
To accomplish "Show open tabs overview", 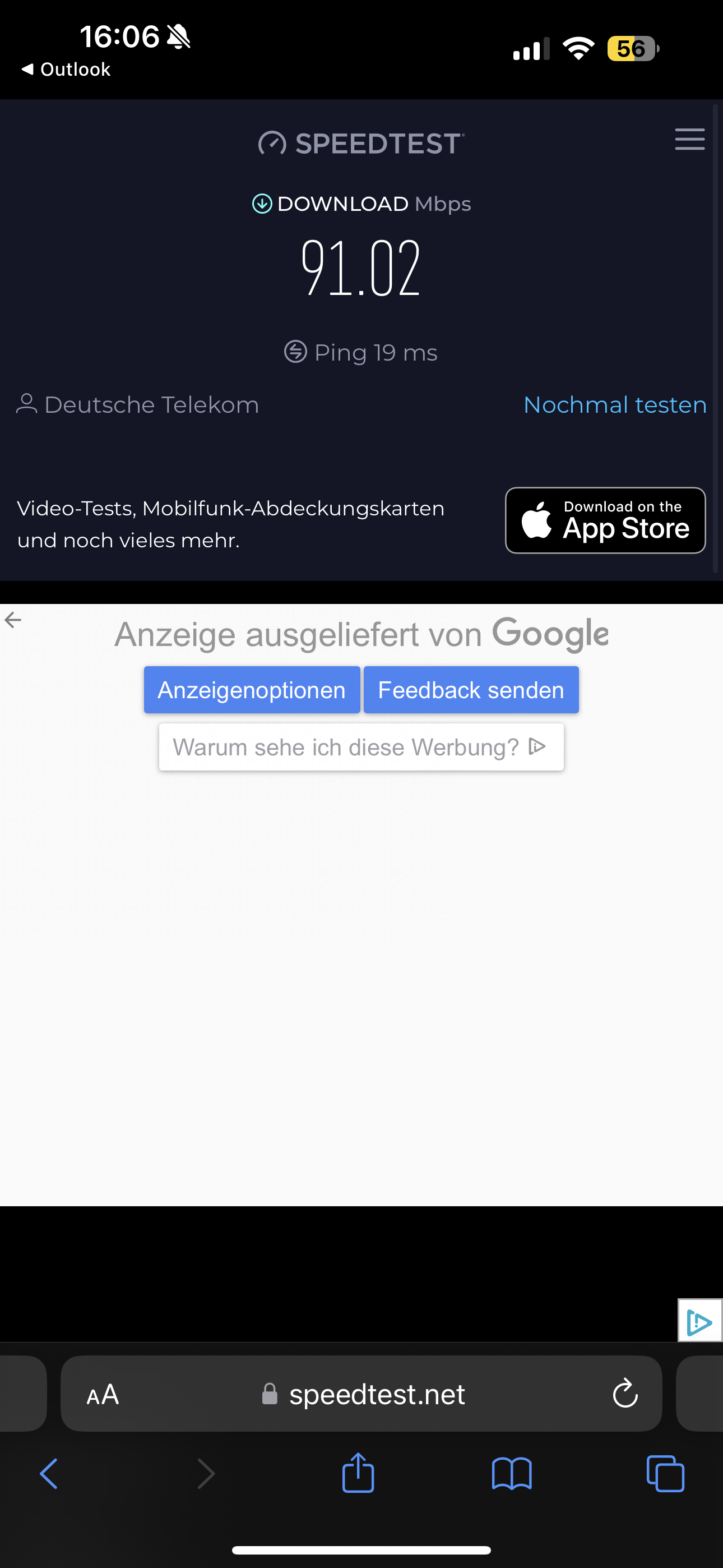I will (x=665, y=1474).
